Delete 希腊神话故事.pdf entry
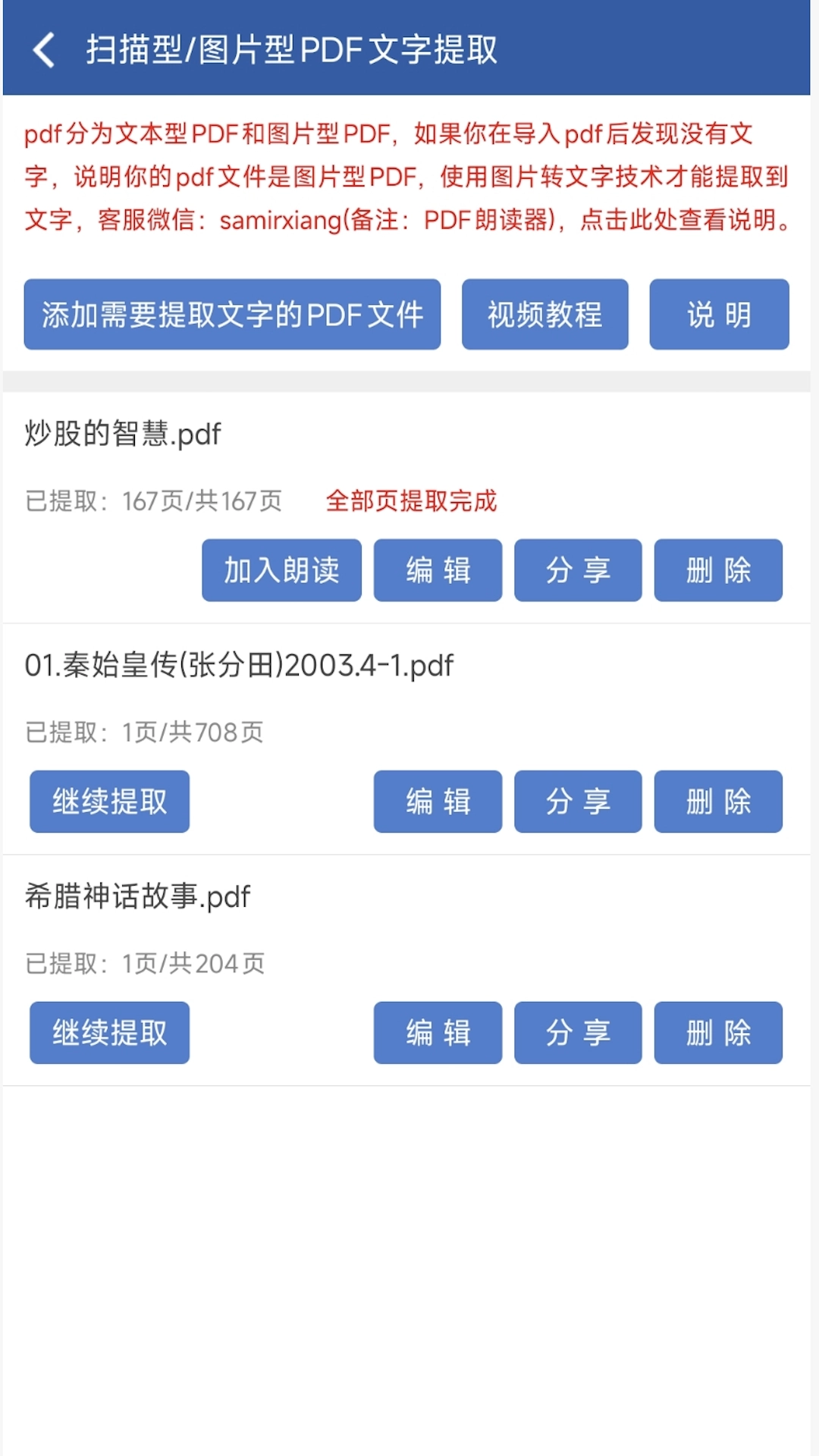This screenshot has width=819, height=1456. point(717,1033)
